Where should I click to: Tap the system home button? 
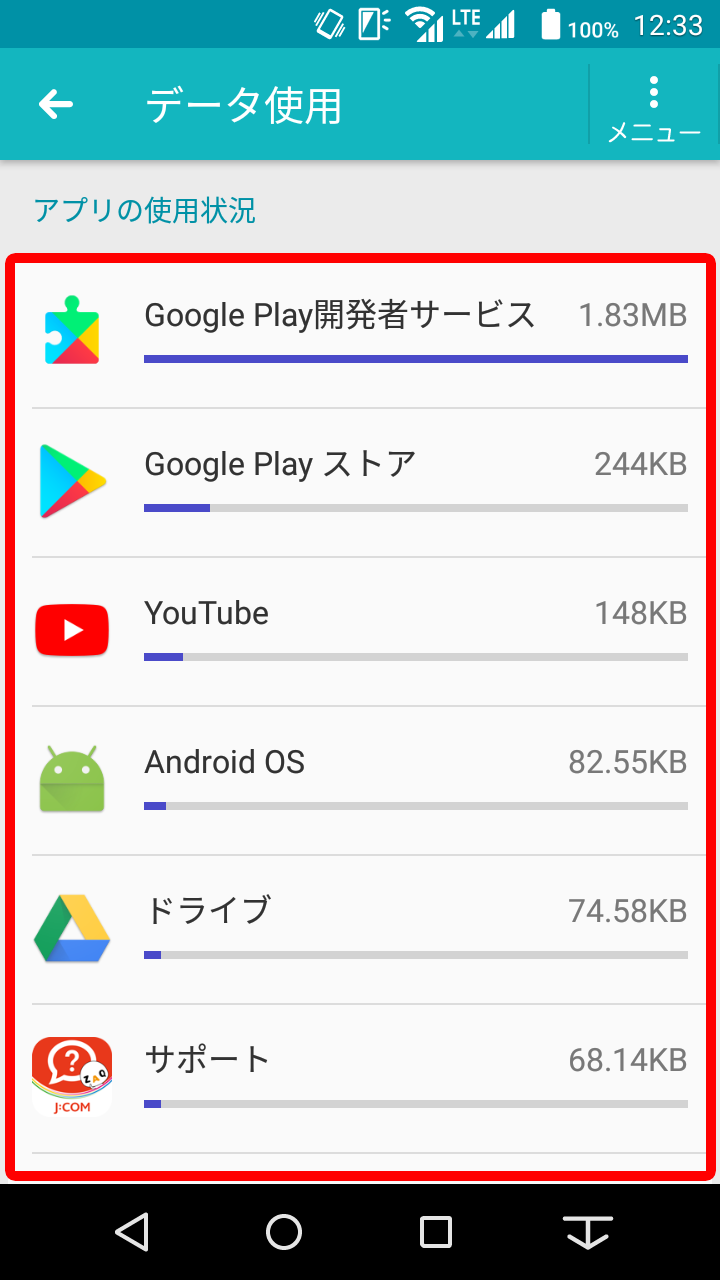click(284, 1232)
